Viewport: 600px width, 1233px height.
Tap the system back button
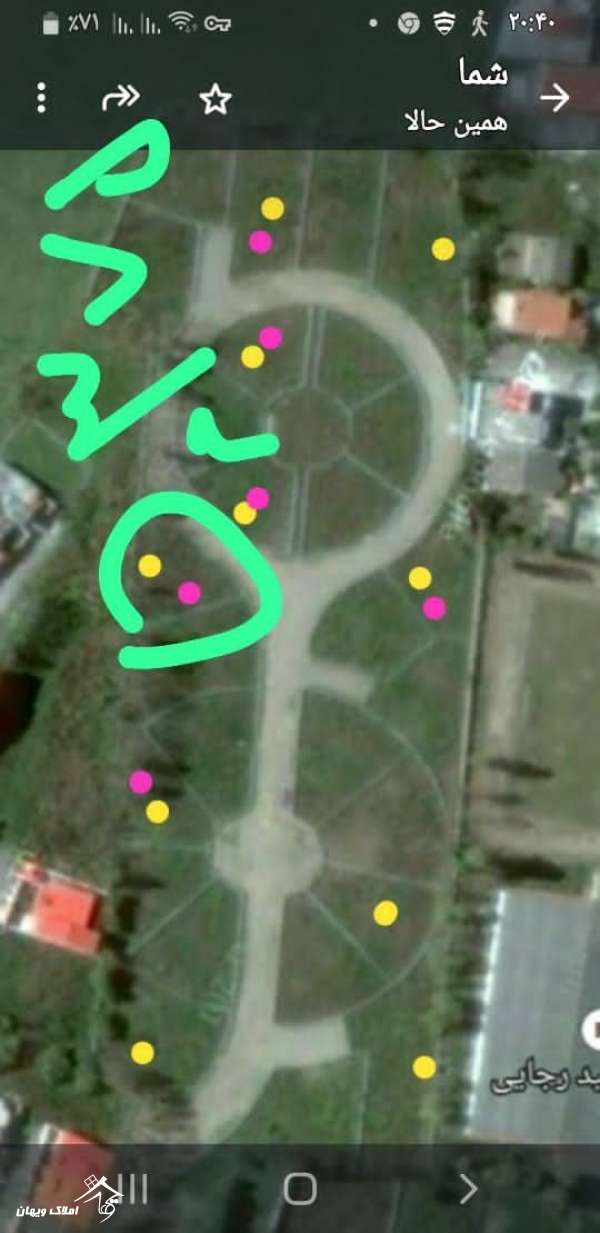467,1188
